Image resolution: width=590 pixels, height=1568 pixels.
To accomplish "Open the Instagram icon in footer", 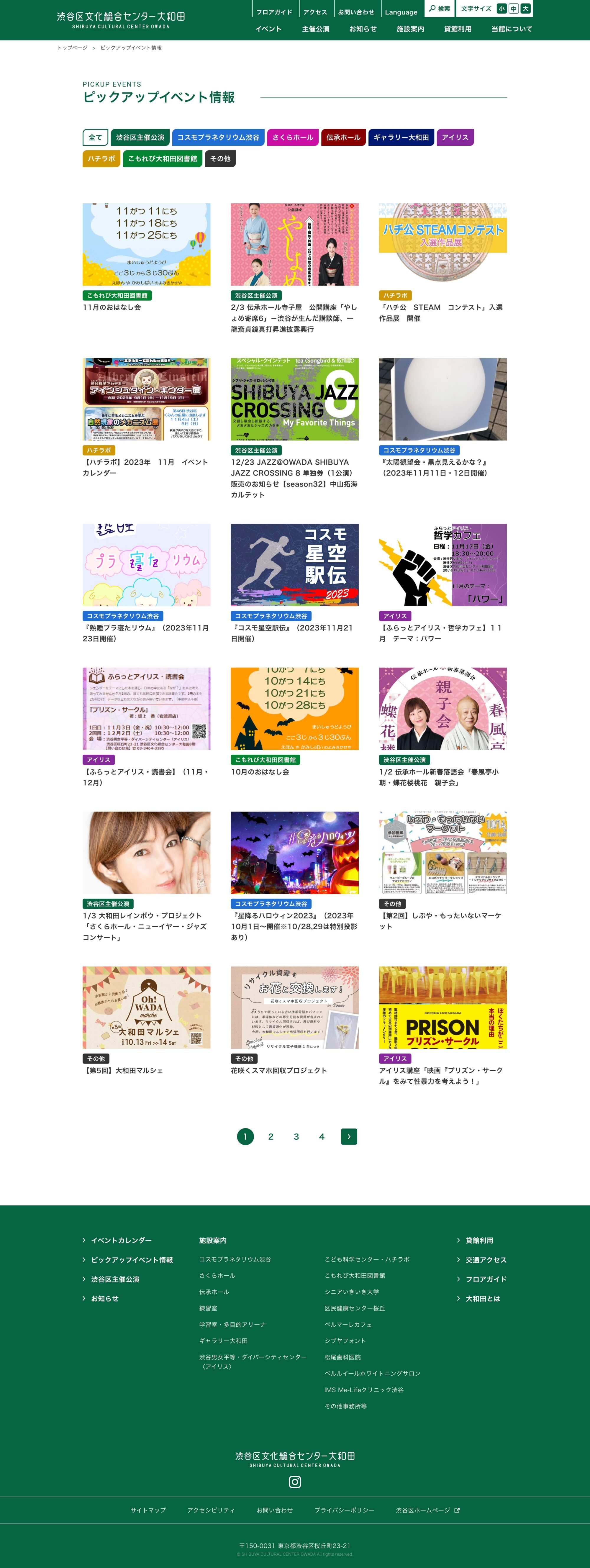I will click(x=295, y=1482).
